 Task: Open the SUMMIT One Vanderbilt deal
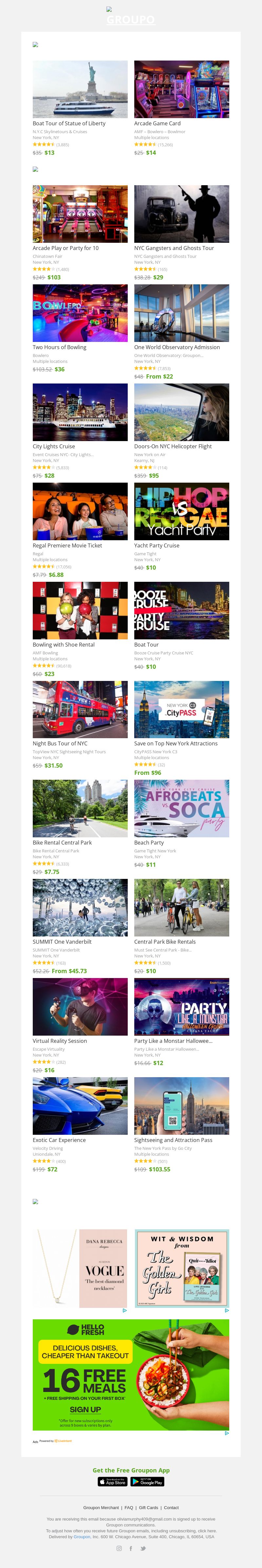[x=80, y=908]
